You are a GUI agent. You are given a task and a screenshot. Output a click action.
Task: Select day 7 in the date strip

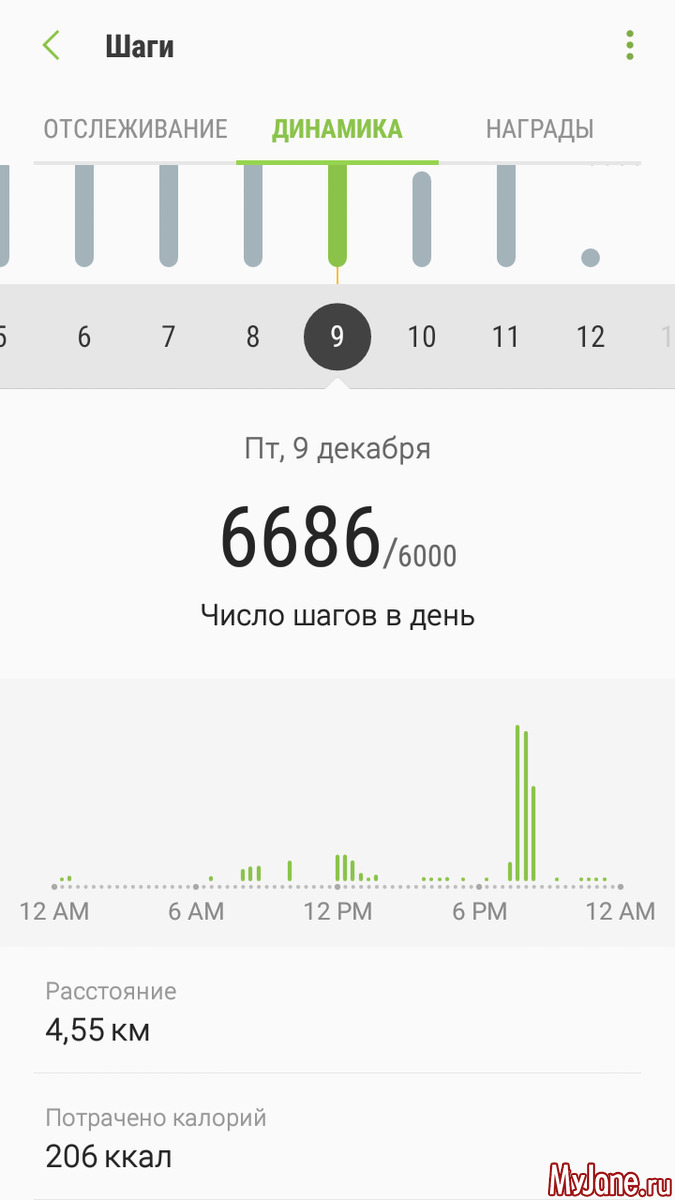pos(168,337)
